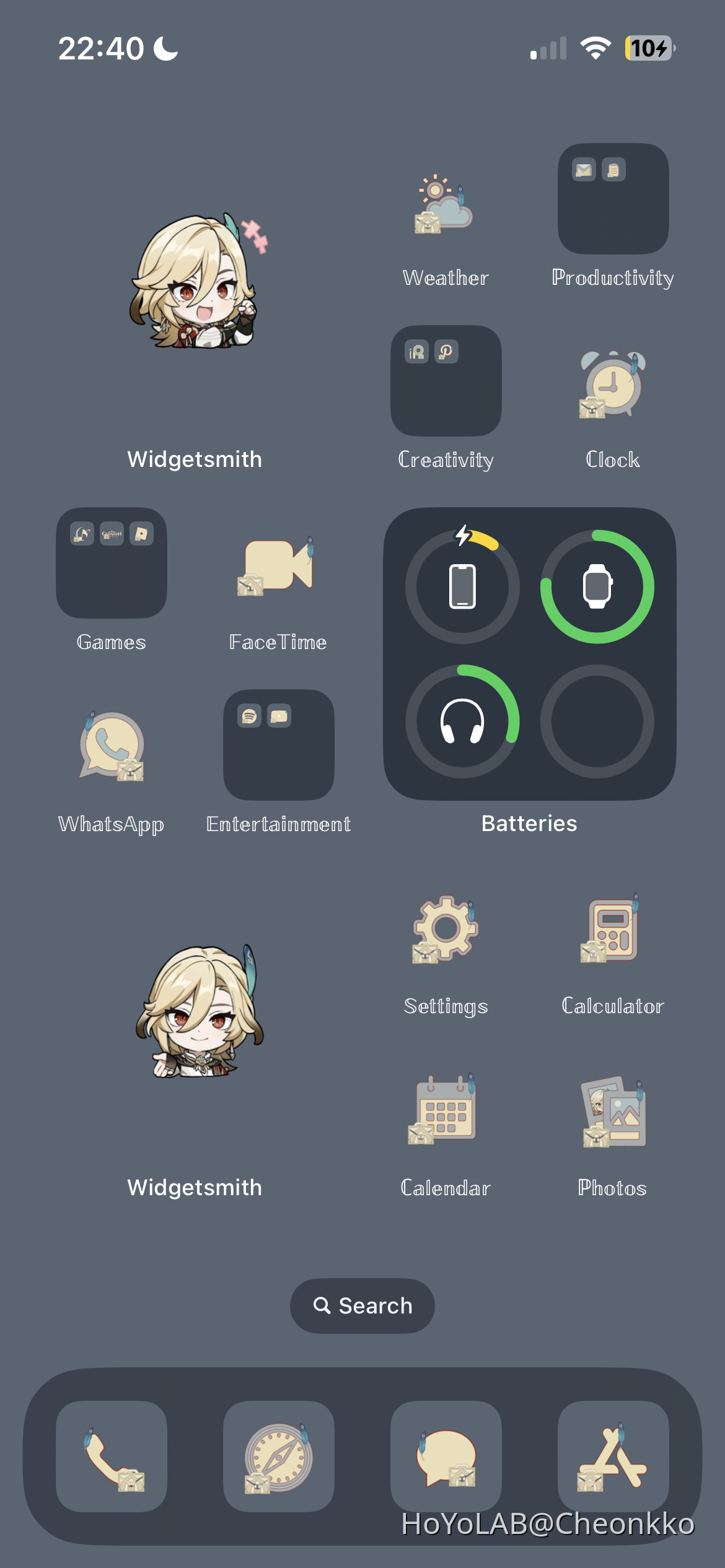This screenshot has height=1568, width=725.
Task: Open the Games folder
Action: click(112, 563)
